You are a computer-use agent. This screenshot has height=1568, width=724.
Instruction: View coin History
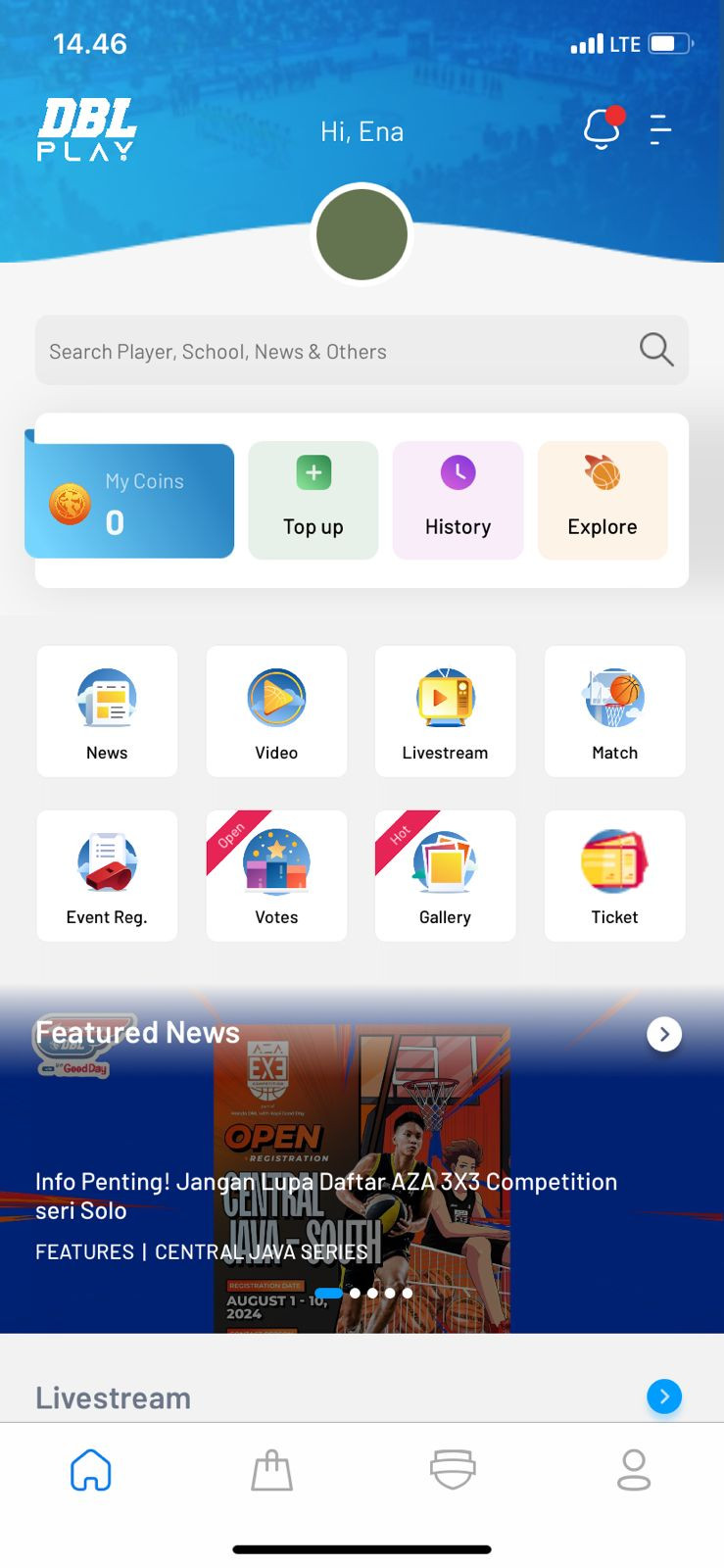point(458,501)
